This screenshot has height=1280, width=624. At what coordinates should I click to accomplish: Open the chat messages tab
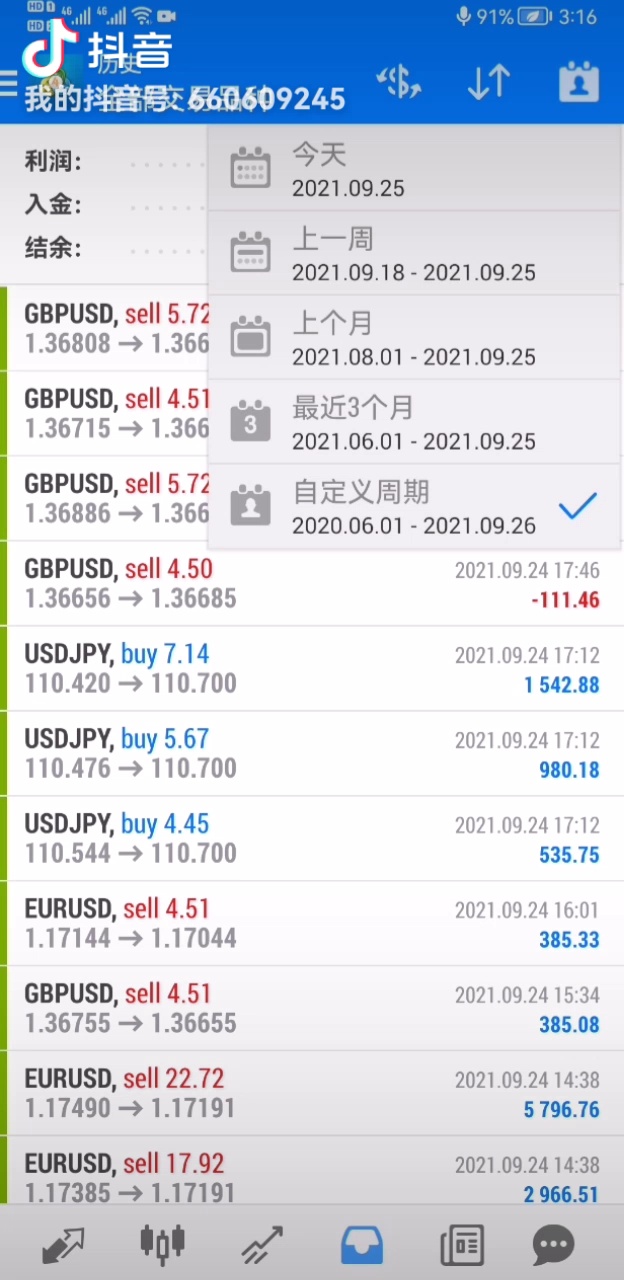click(553, 1245)
